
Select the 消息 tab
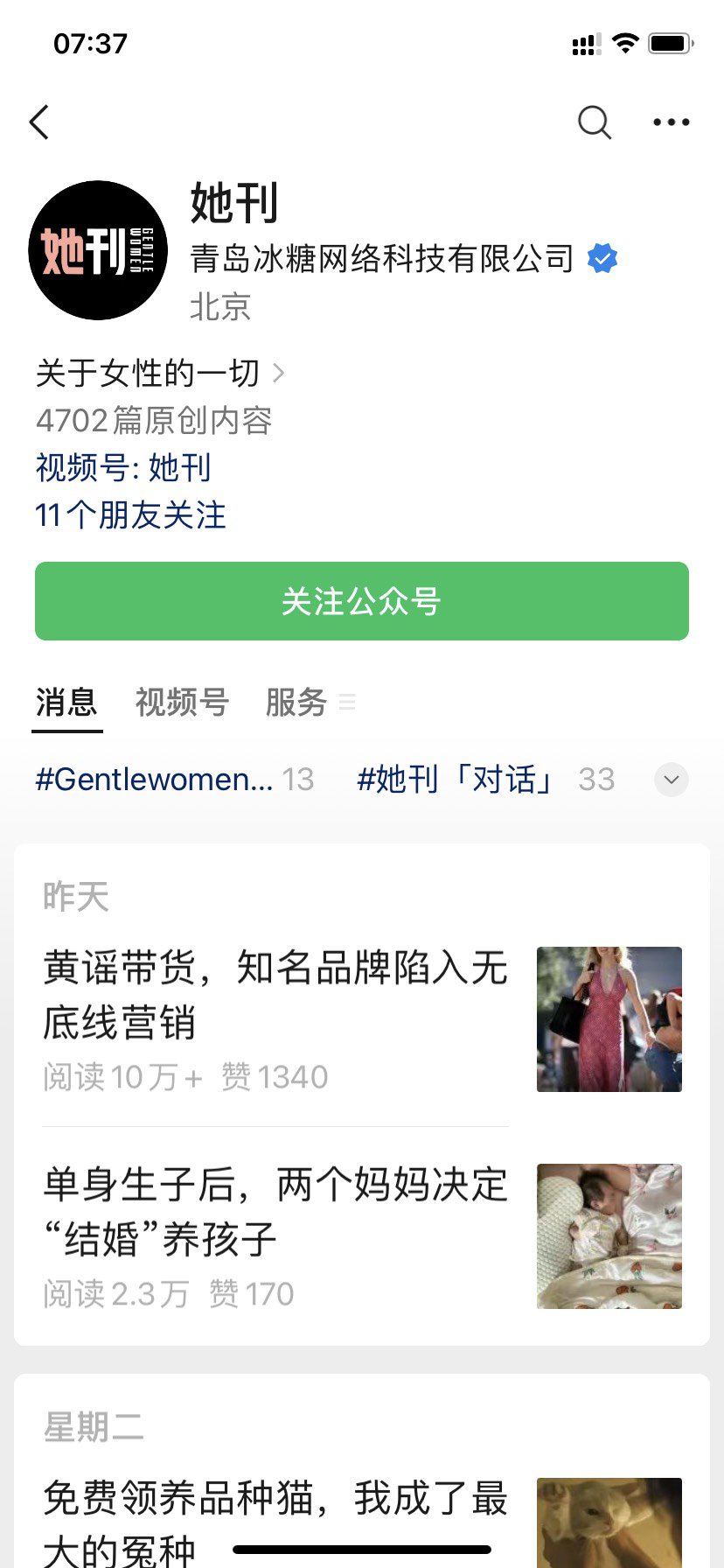pos(66,703)
